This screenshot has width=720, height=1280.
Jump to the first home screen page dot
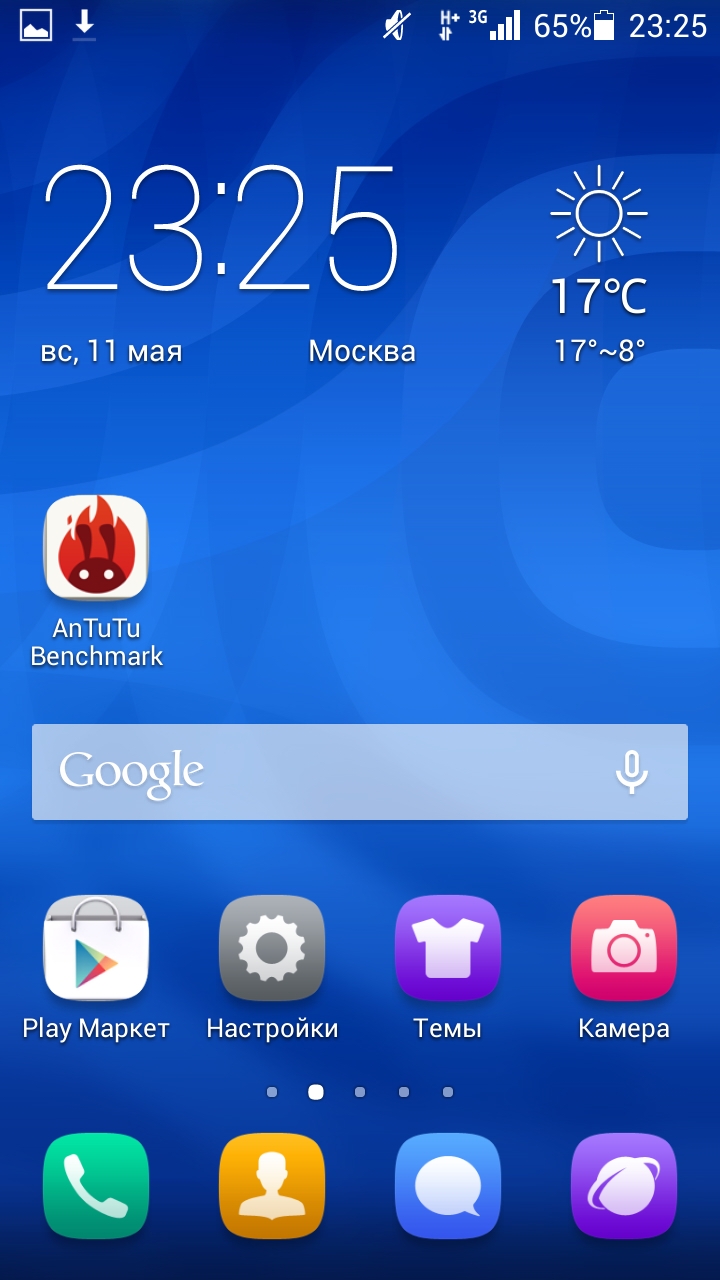point(272,1092)
